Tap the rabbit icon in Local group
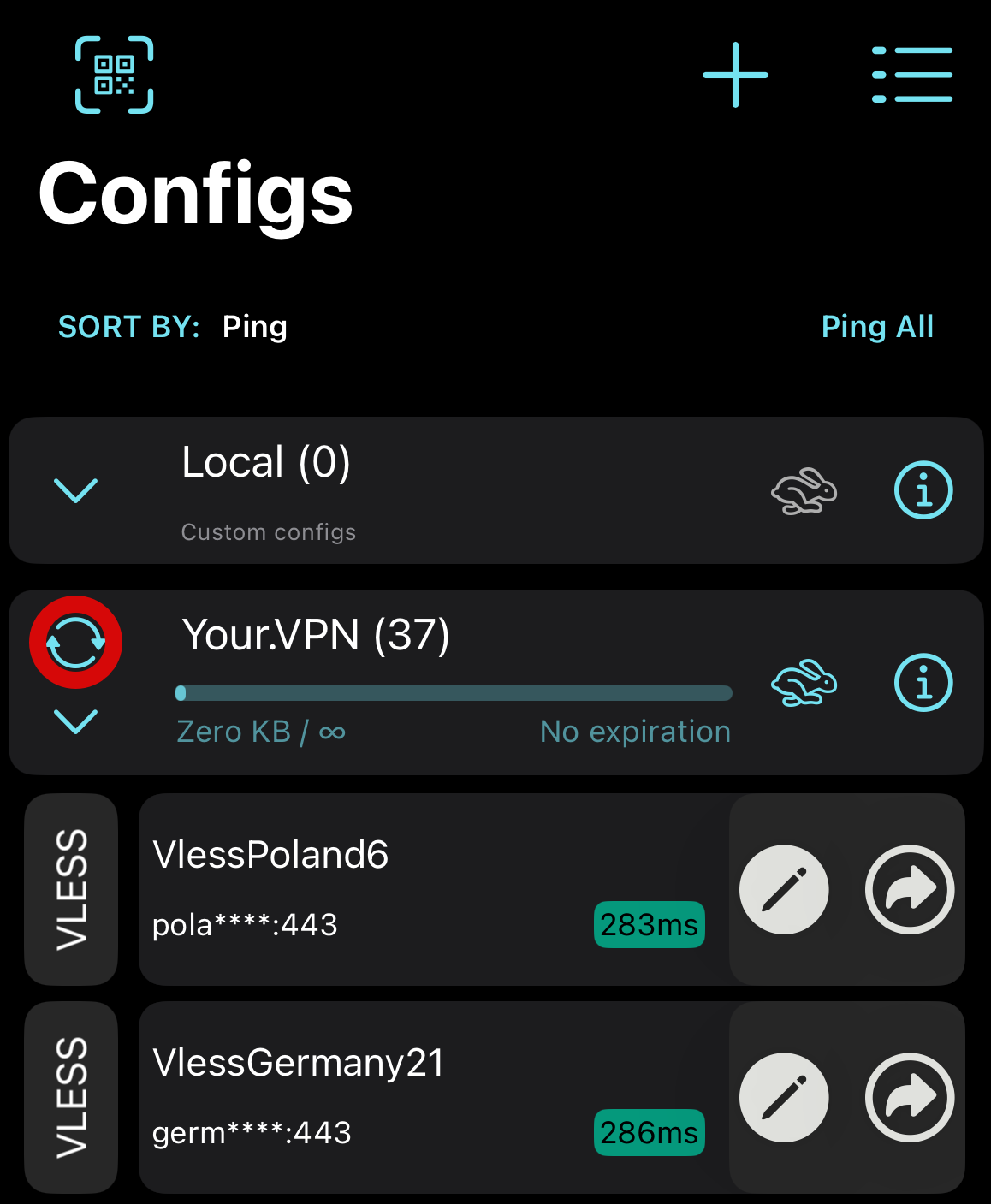The image size is (991, 1204). coord(804,491)
